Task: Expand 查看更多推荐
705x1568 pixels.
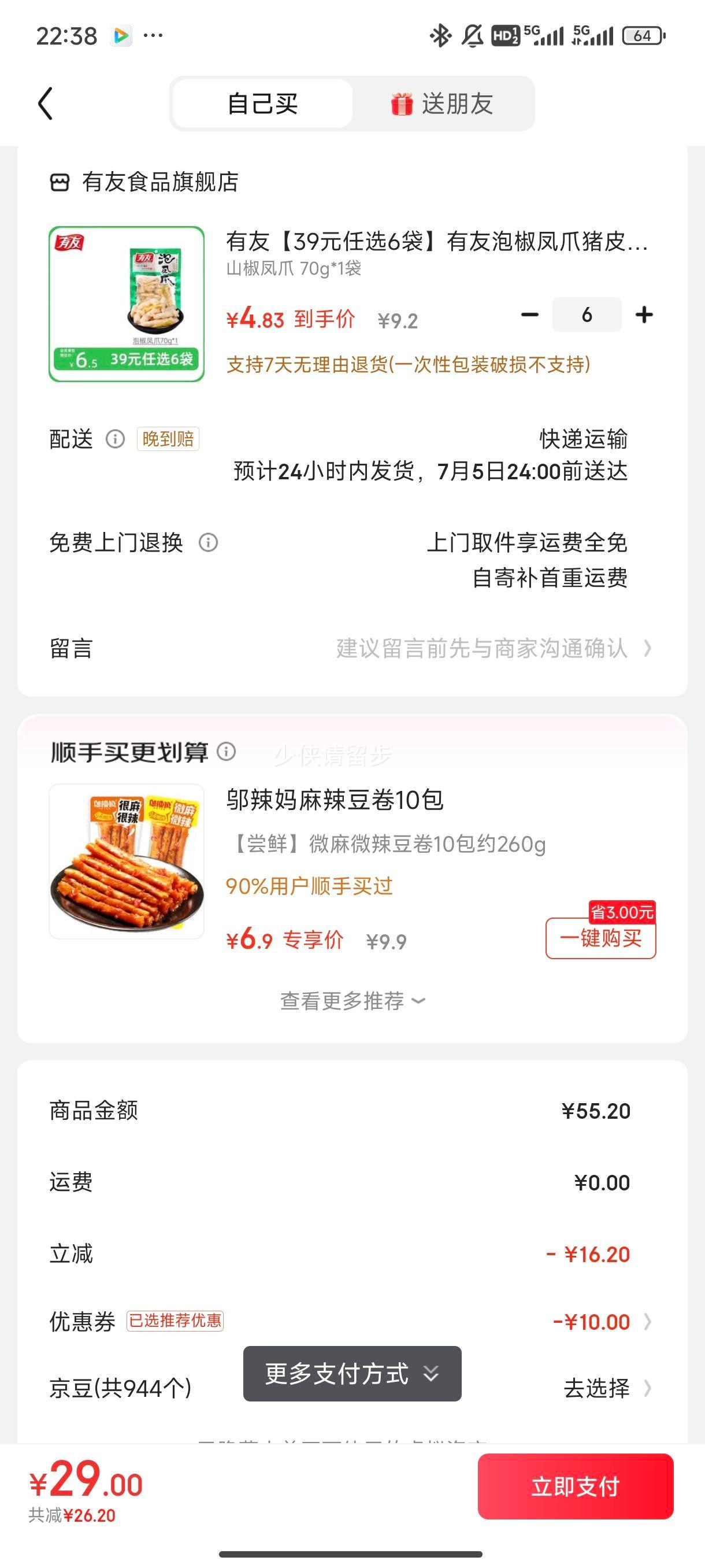Action: pyautogui.click(x=352, y=1001)
